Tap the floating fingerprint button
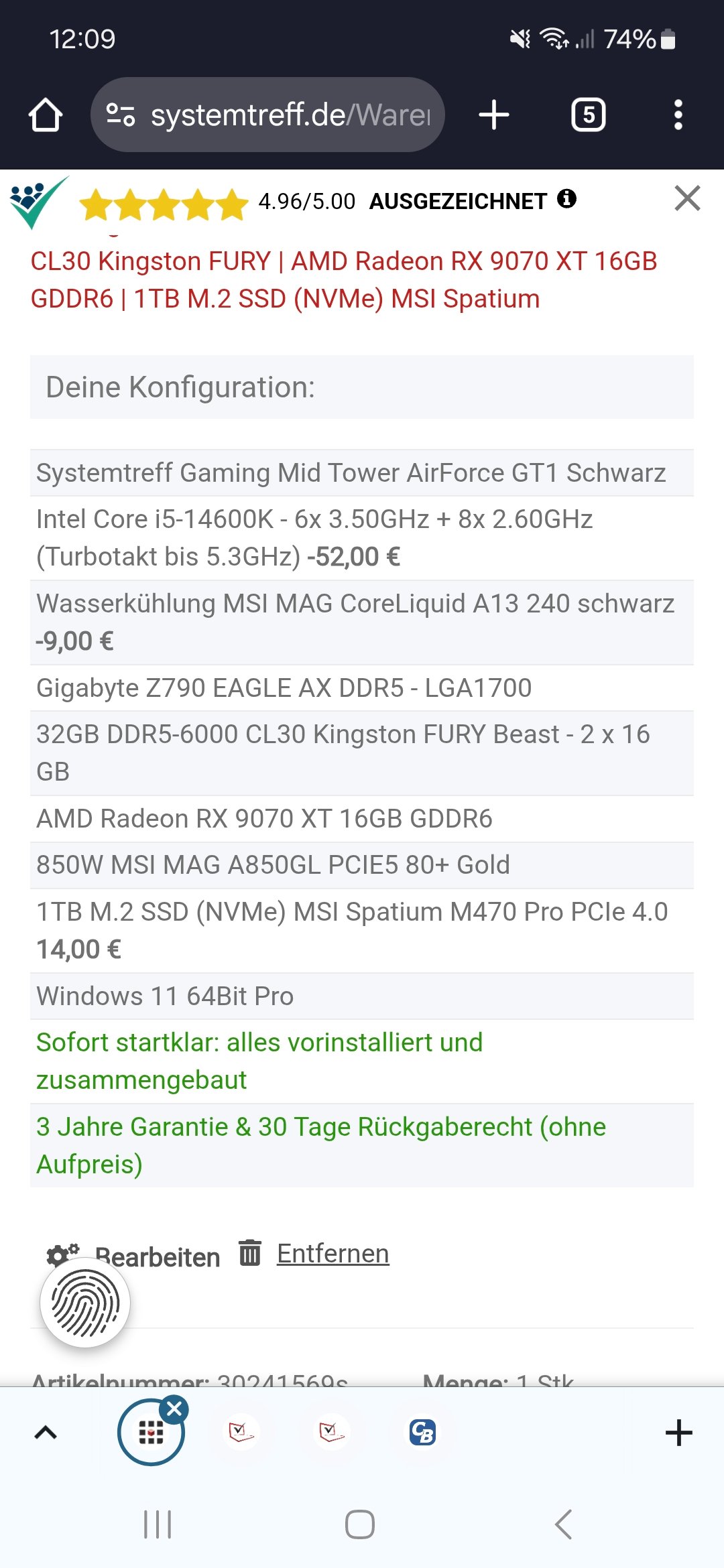Screen dimensions: 724x1568 pyautogui.click(x=85, y=1303)
